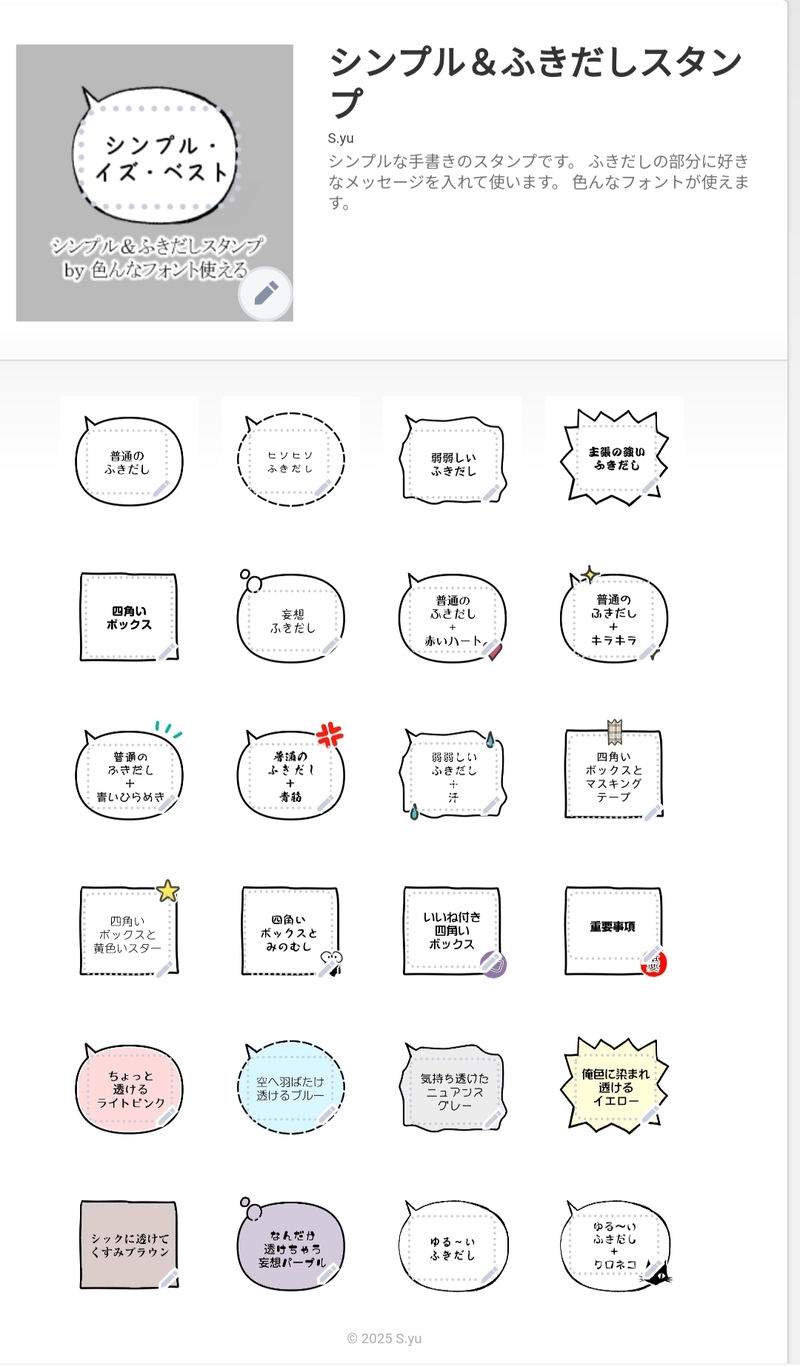Choose the 重要事項 sticker
800x1367 pixels.
coord(615,930)
